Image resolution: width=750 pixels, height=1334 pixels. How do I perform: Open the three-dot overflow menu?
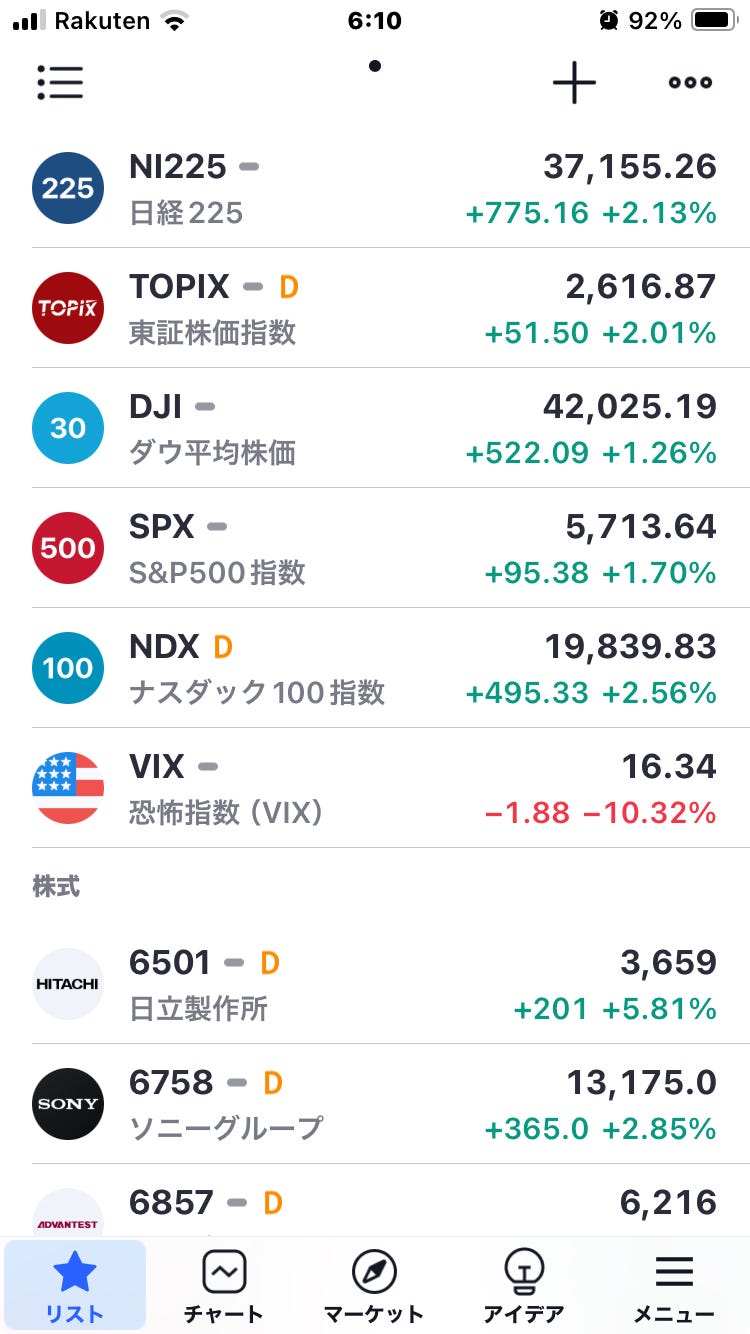coord(690,82)
